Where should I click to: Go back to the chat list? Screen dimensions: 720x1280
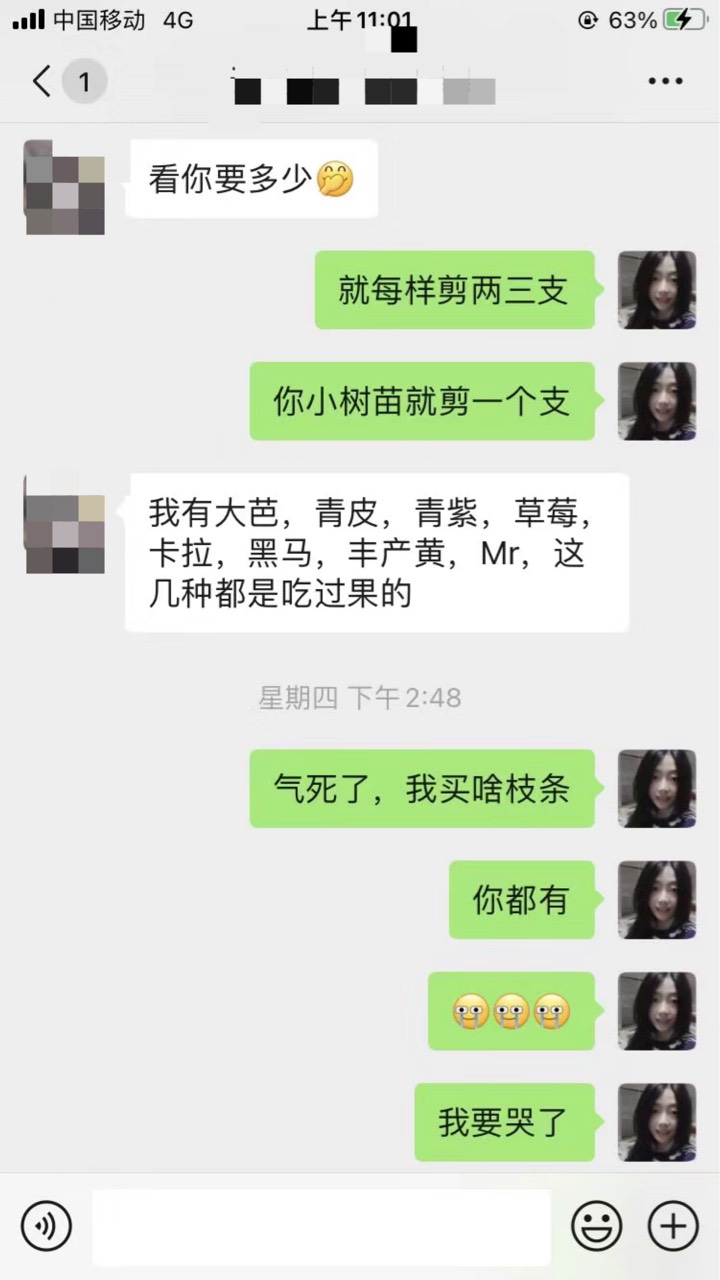click(x=42, y=81)
